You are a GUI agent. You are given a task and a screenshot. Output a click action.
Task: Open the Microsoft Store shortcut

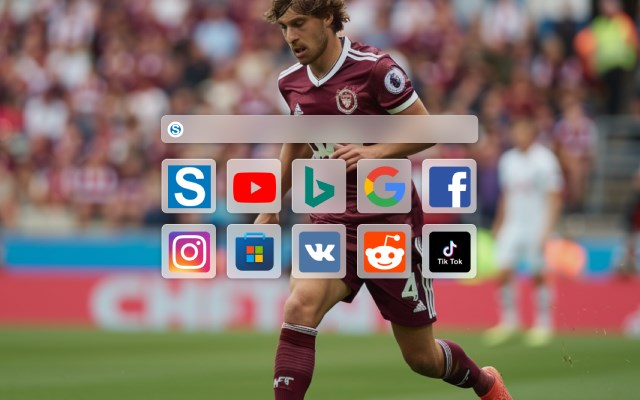[x=254, y=251]
